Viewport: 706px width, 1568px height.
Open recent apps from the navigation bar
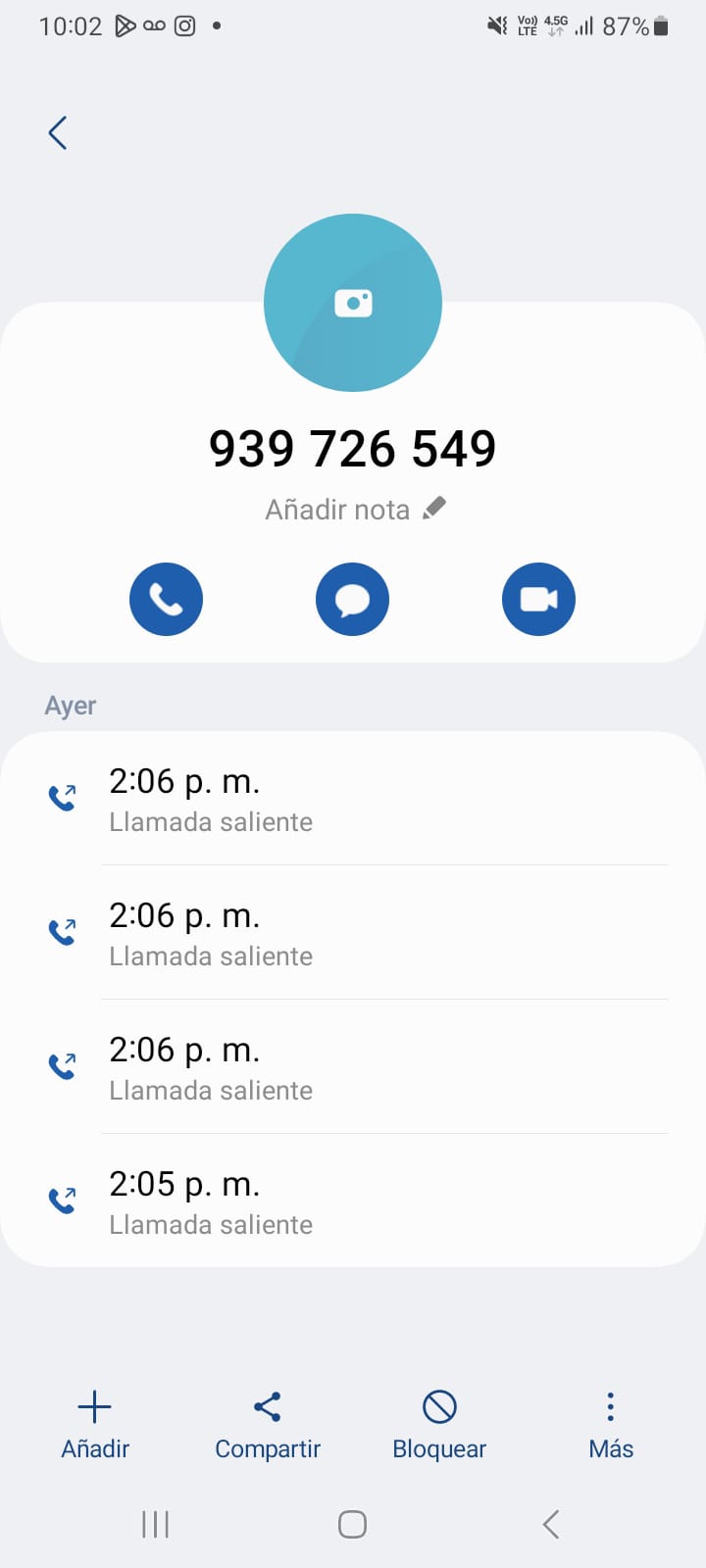click(x=156, y=1524)
